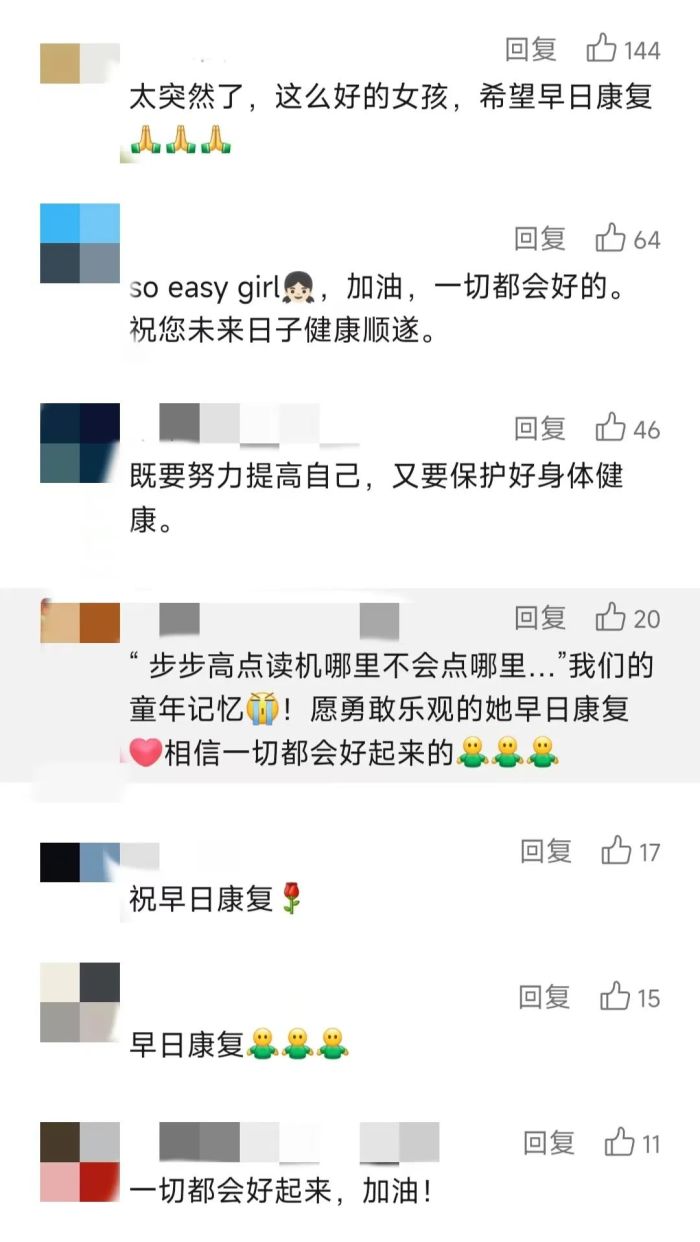This screenshot has height=1242, width=700.
Task: Like the comment '一切都会好起来，加油！'
Action: [619, 1142]
